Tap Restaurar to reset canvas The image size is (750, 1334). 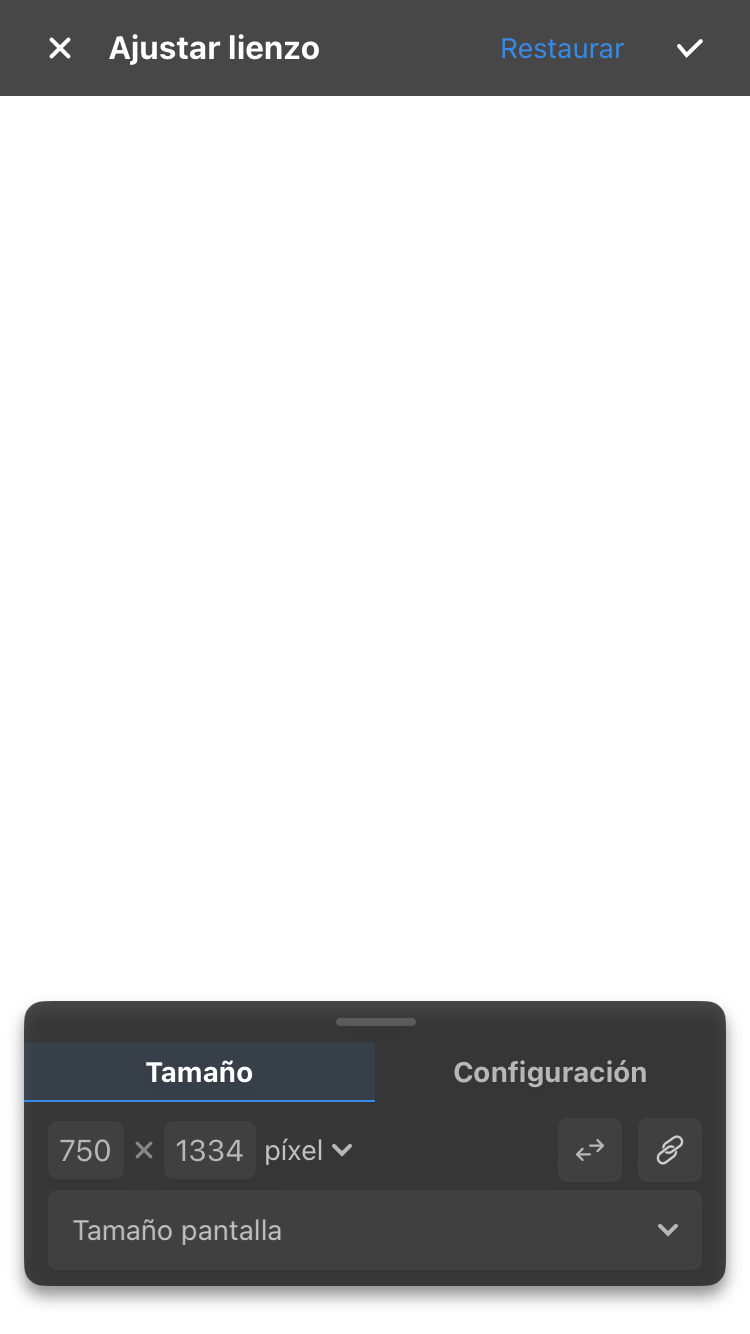[x=562, y=48]
